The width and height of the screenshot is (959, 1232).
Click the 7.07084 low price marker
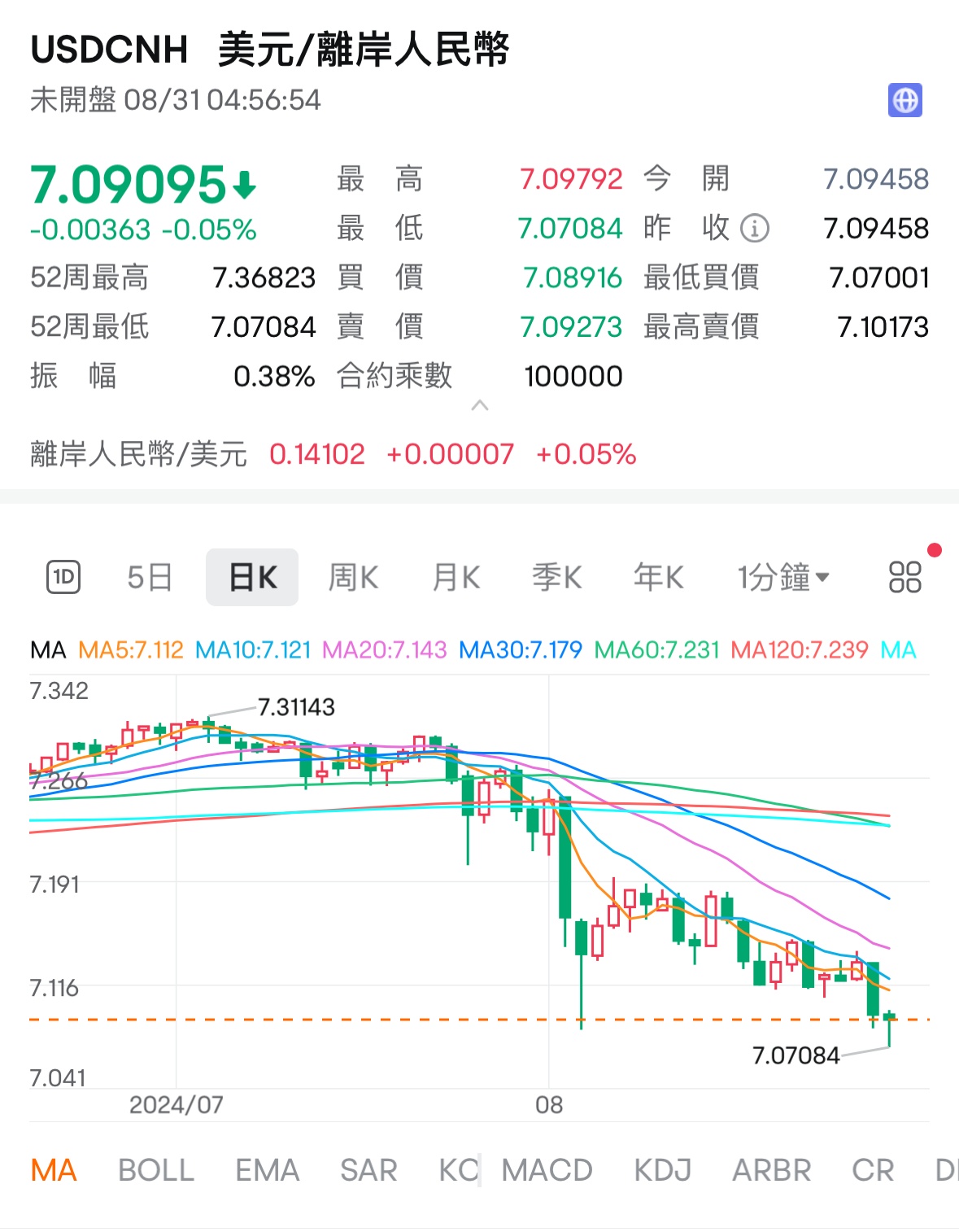796,1055
